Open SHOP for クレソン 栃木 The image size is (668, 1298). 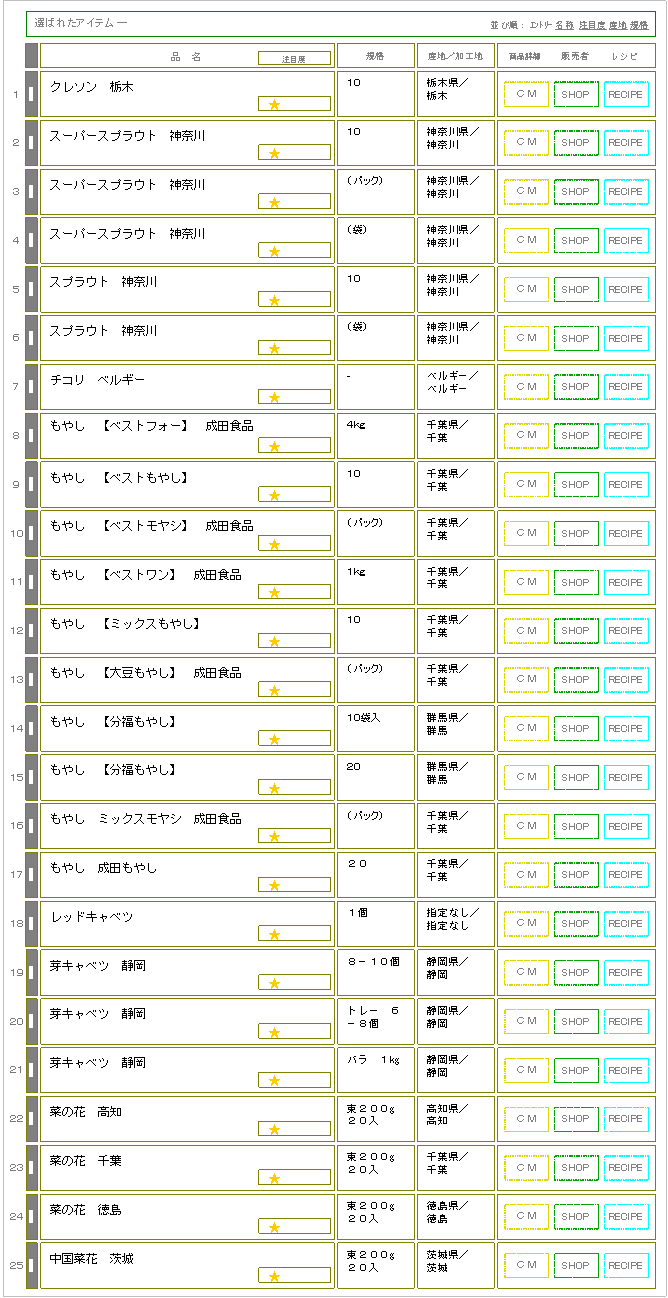pyautogui.click(x=576, y=94)
